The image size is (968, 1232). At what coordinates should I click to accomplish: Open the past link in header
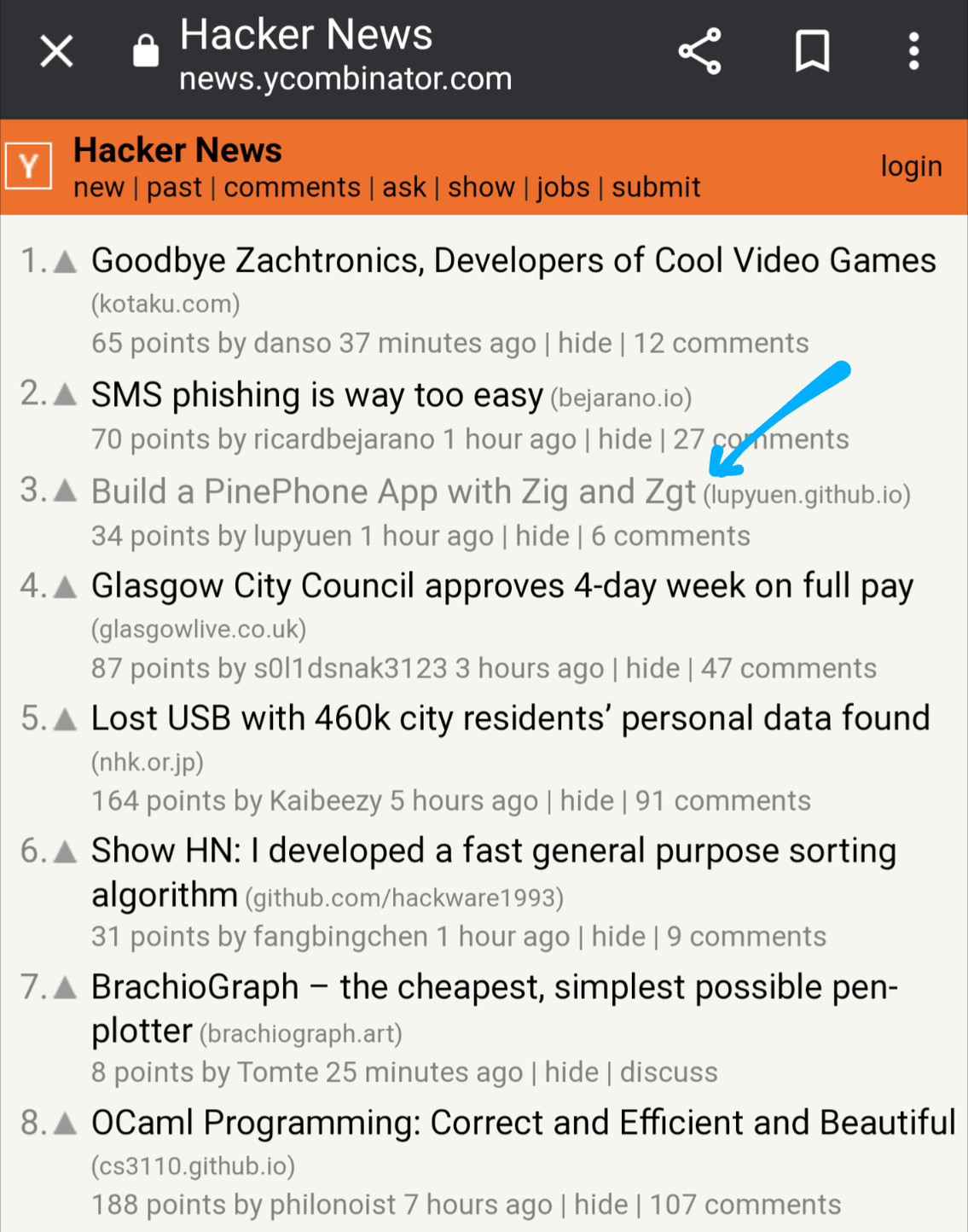tap(174, 187)
